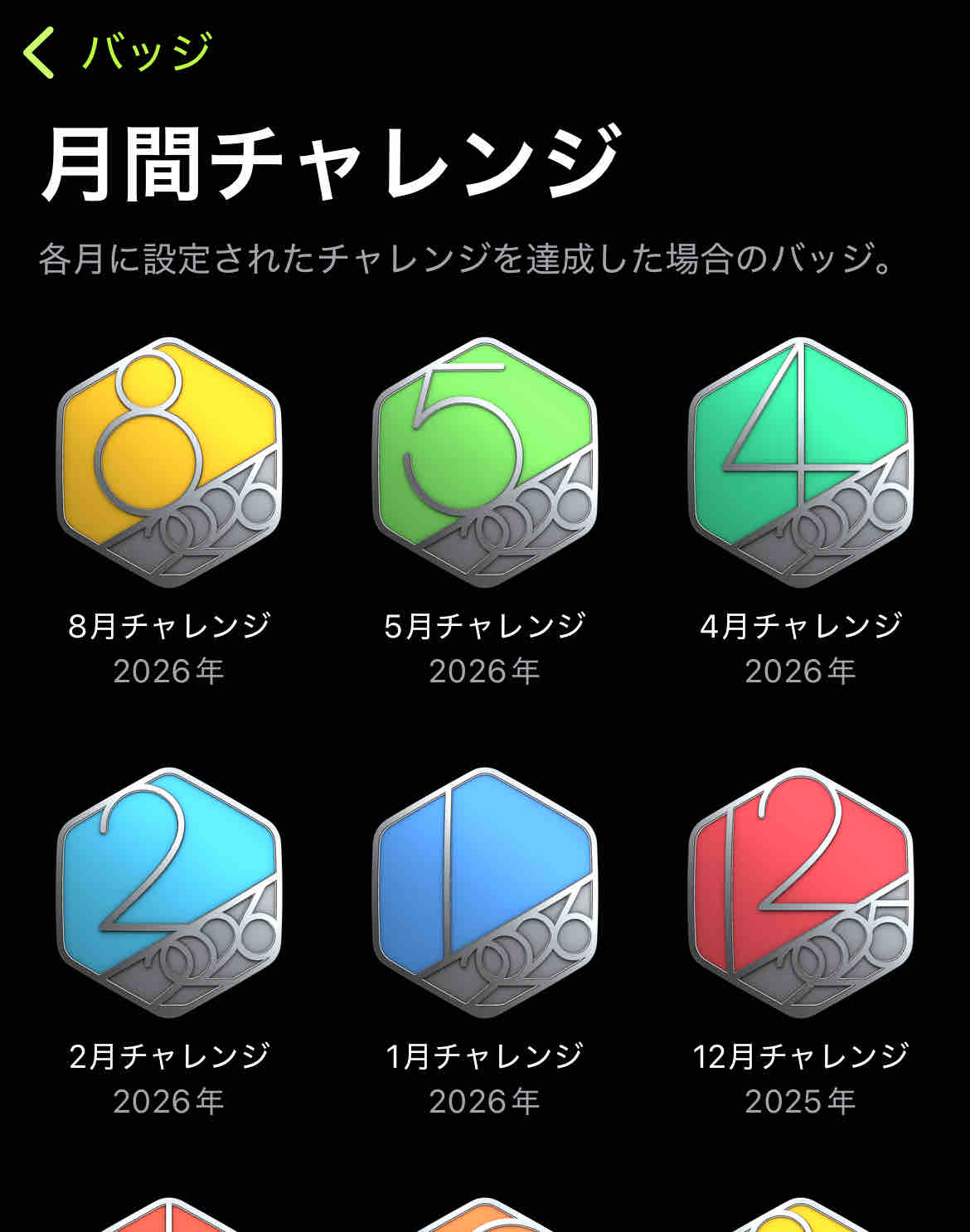Go back to the バッジ screen

(x=117, y=52)
